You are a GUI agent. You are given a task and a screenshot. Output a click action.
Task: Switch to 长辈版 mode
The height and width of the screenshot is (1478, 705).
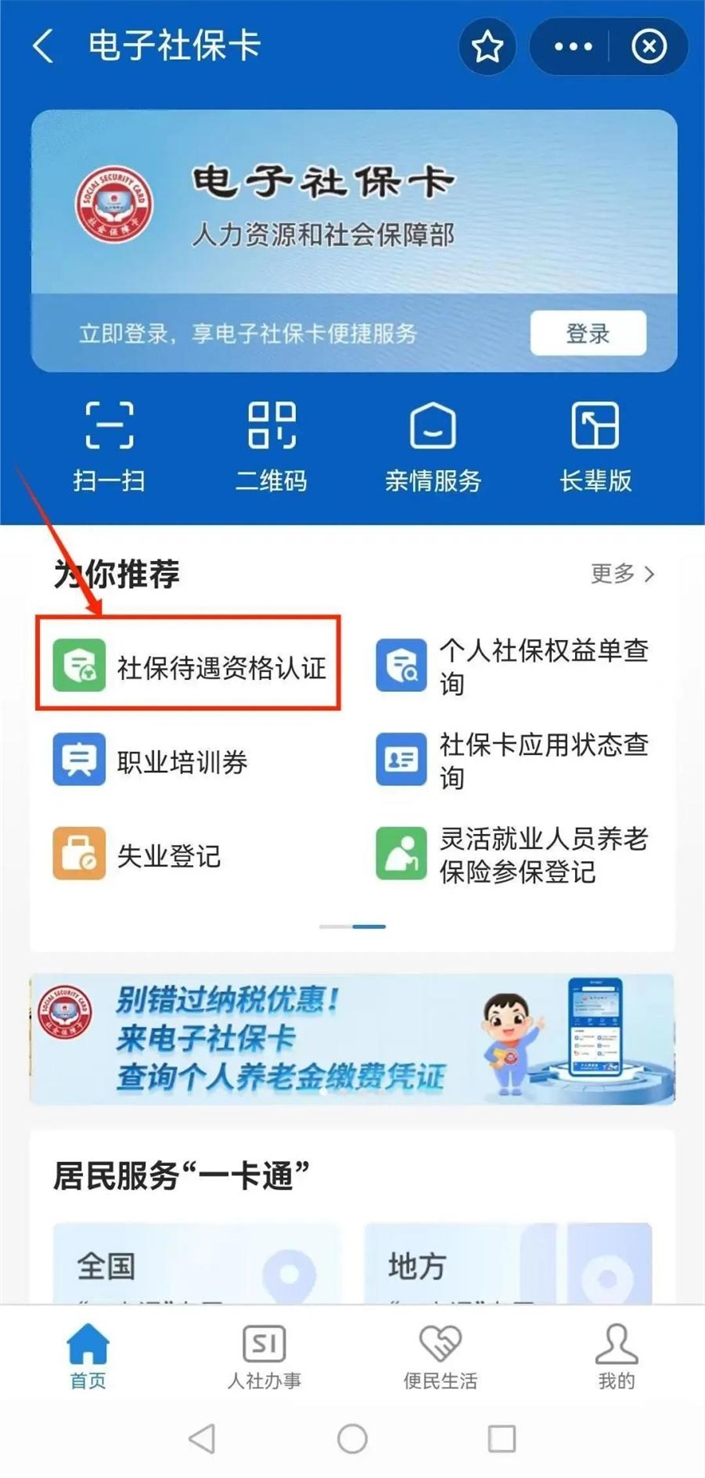click(595, 445)
